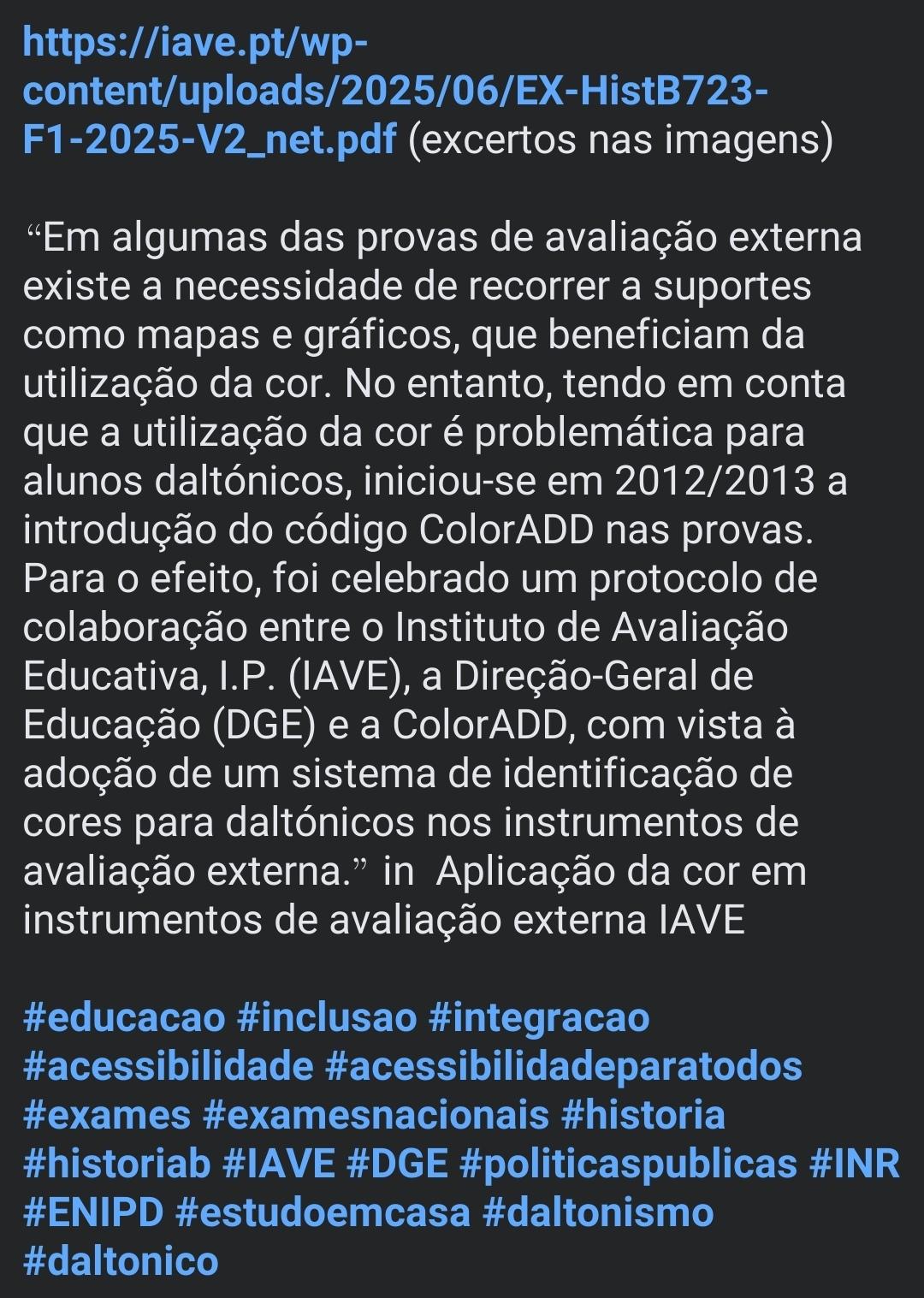Screen dimensions: 924x1298
Task: View posts tagged #integracao
Action: click(538, 1018)
